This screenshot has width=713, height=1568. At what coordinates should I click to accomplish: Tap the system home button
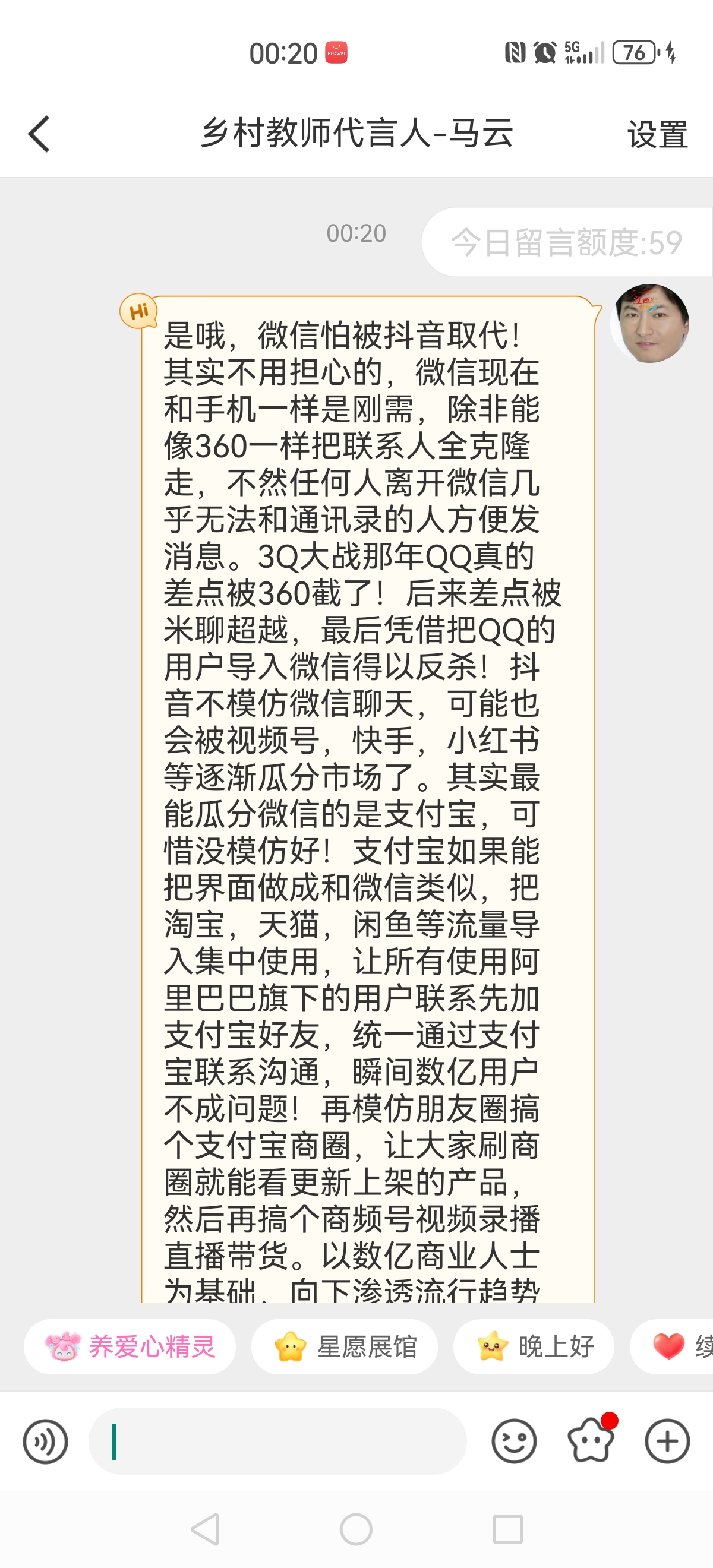(x=356, y=1529)
